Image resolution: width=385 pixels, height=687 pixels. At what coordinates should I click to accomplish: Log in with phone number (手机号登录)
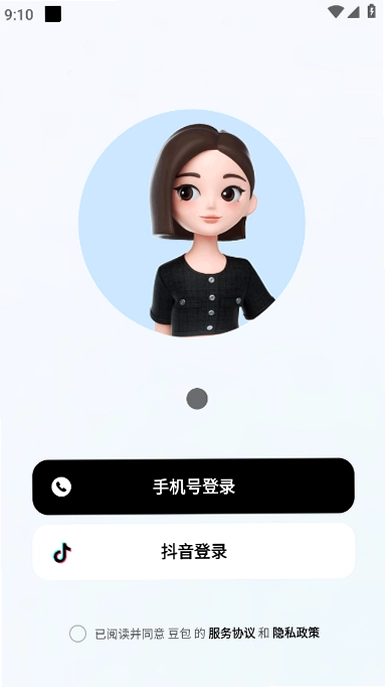193,486
